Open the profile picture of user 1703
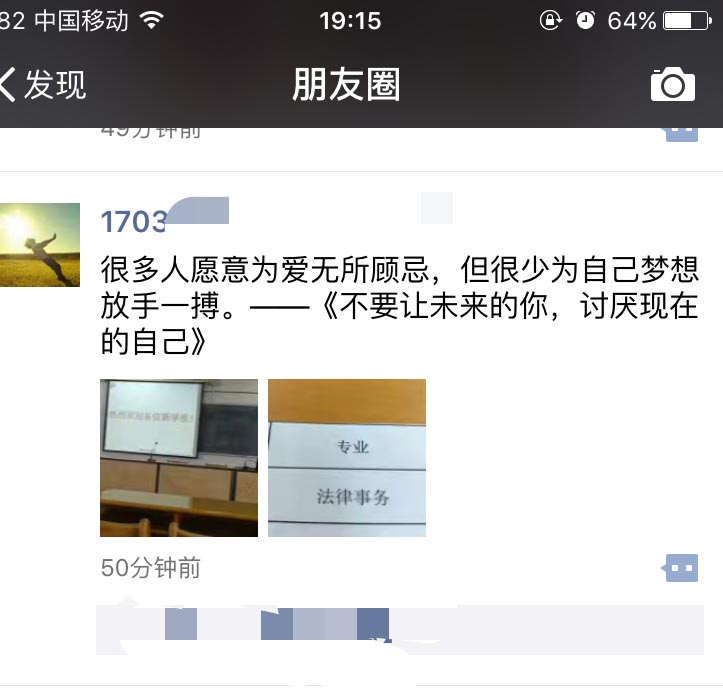Viewport: 723px width, 699px height. 40,245
